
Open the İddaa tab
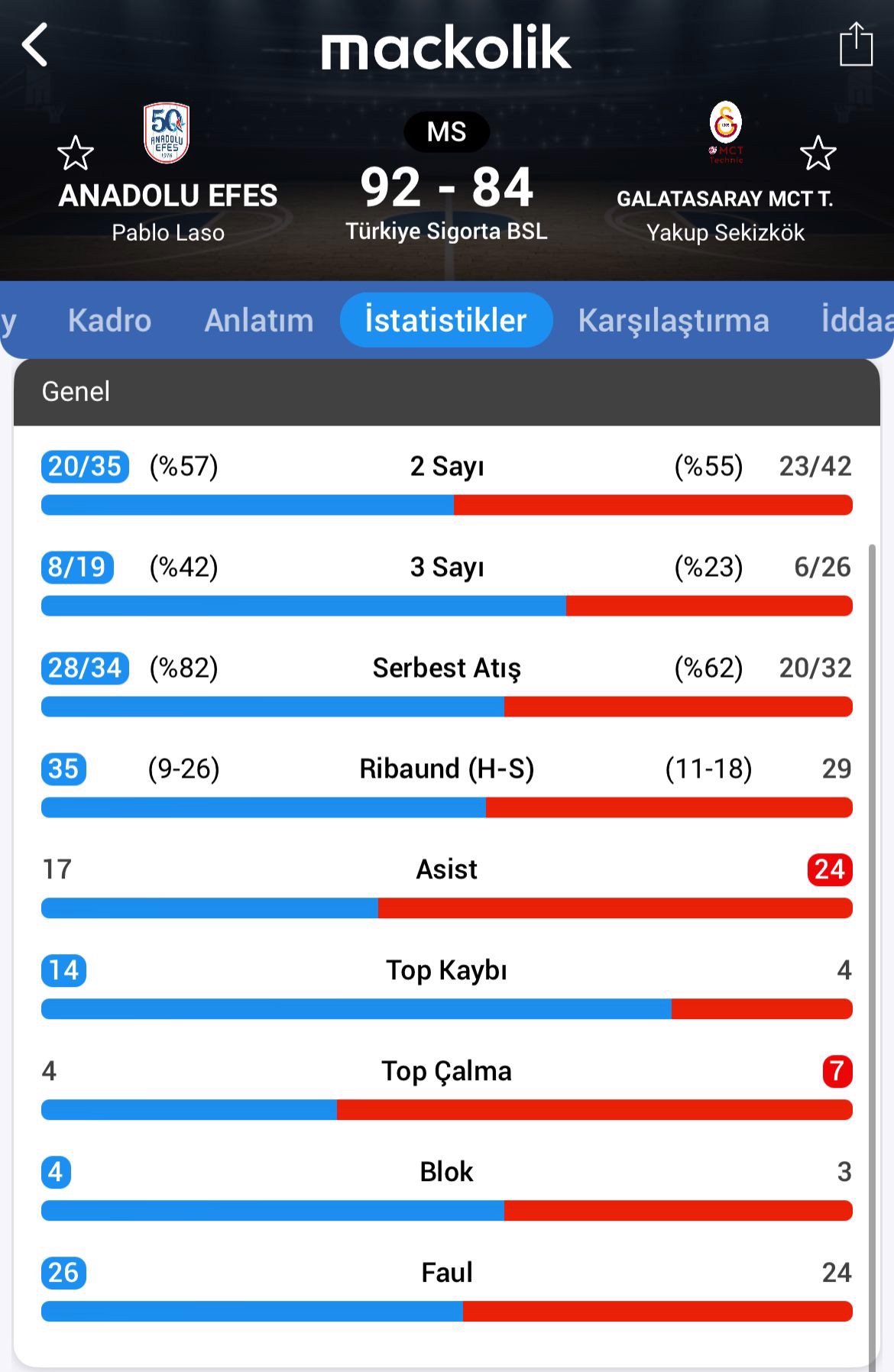coord(856,320)
